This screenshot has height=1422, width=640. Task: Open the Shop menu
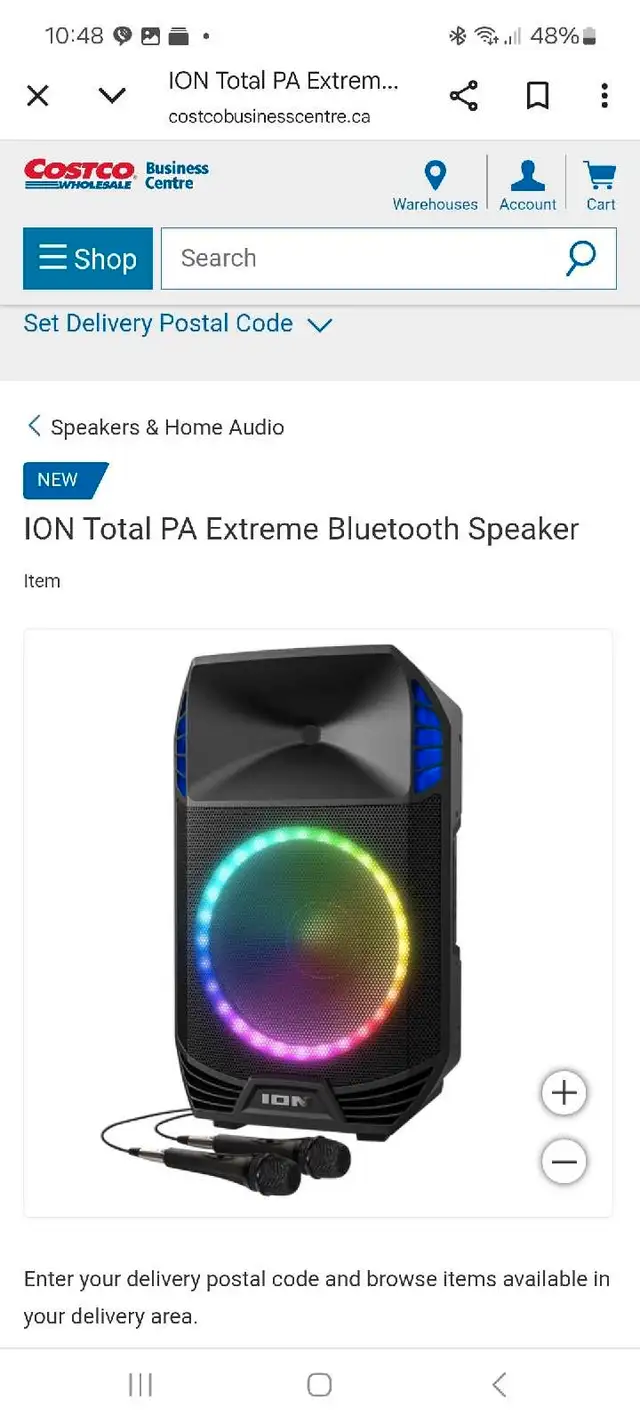(x=88, y=258)
